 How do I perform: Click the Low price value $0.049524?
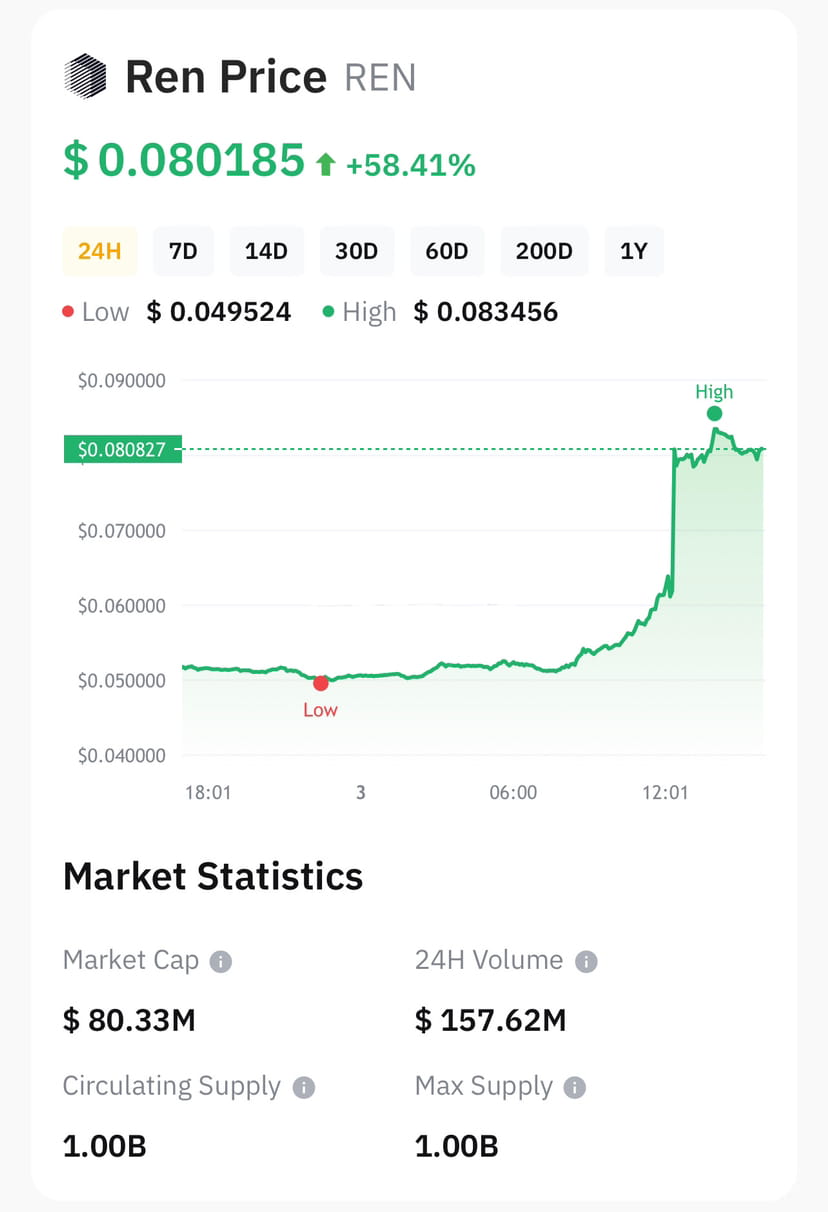click(221, 311)
